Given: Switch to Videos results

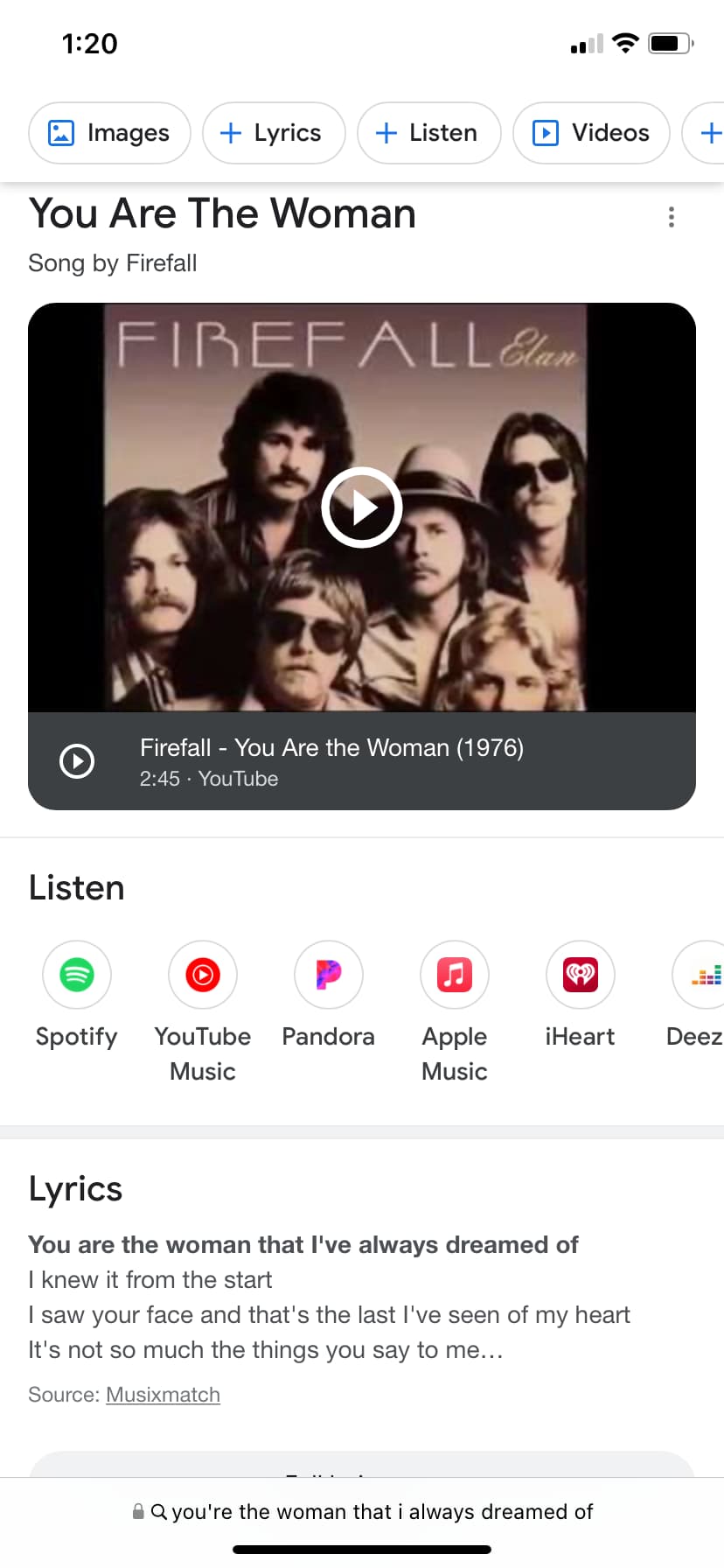Looking at the screenshot, I should [x=591, y=133].
